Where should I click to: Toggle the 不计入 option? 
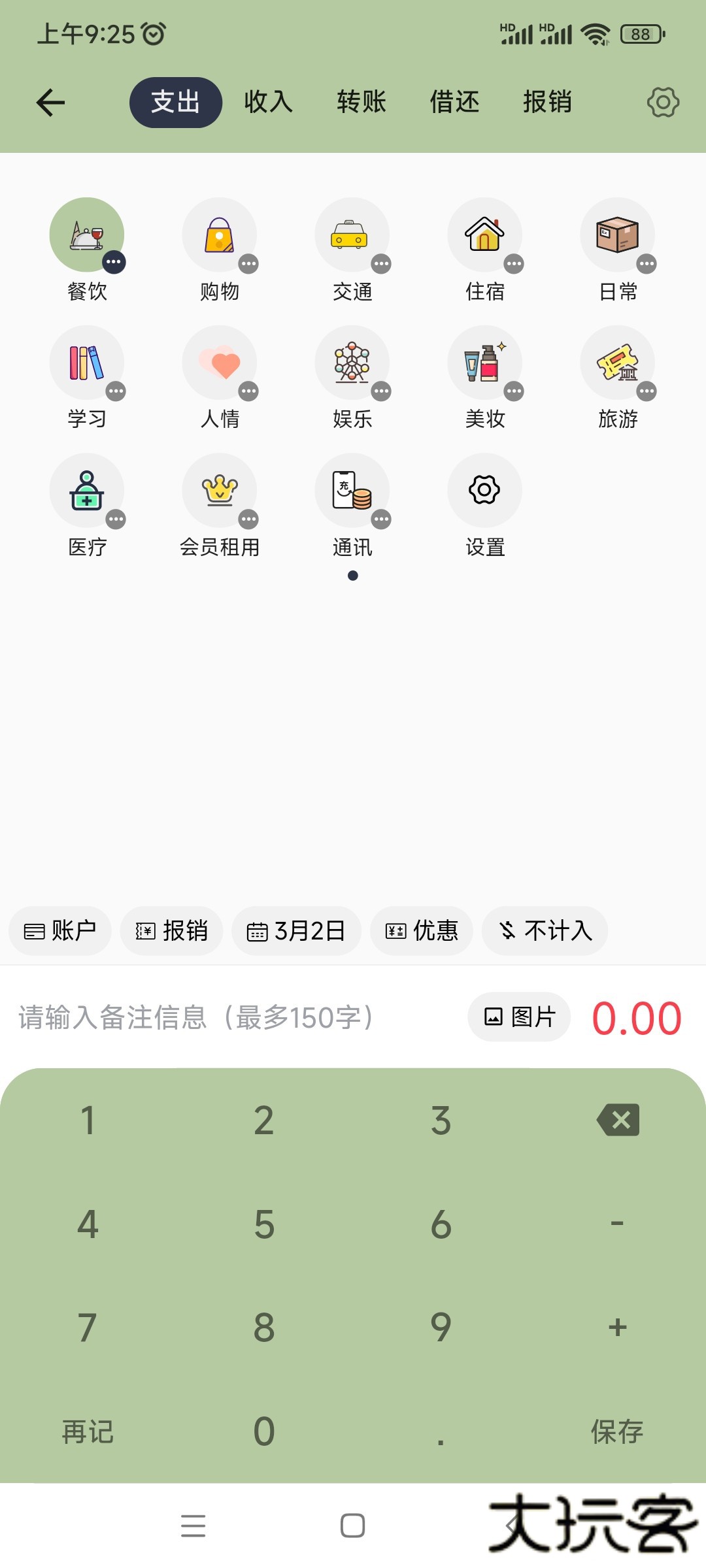545,930
